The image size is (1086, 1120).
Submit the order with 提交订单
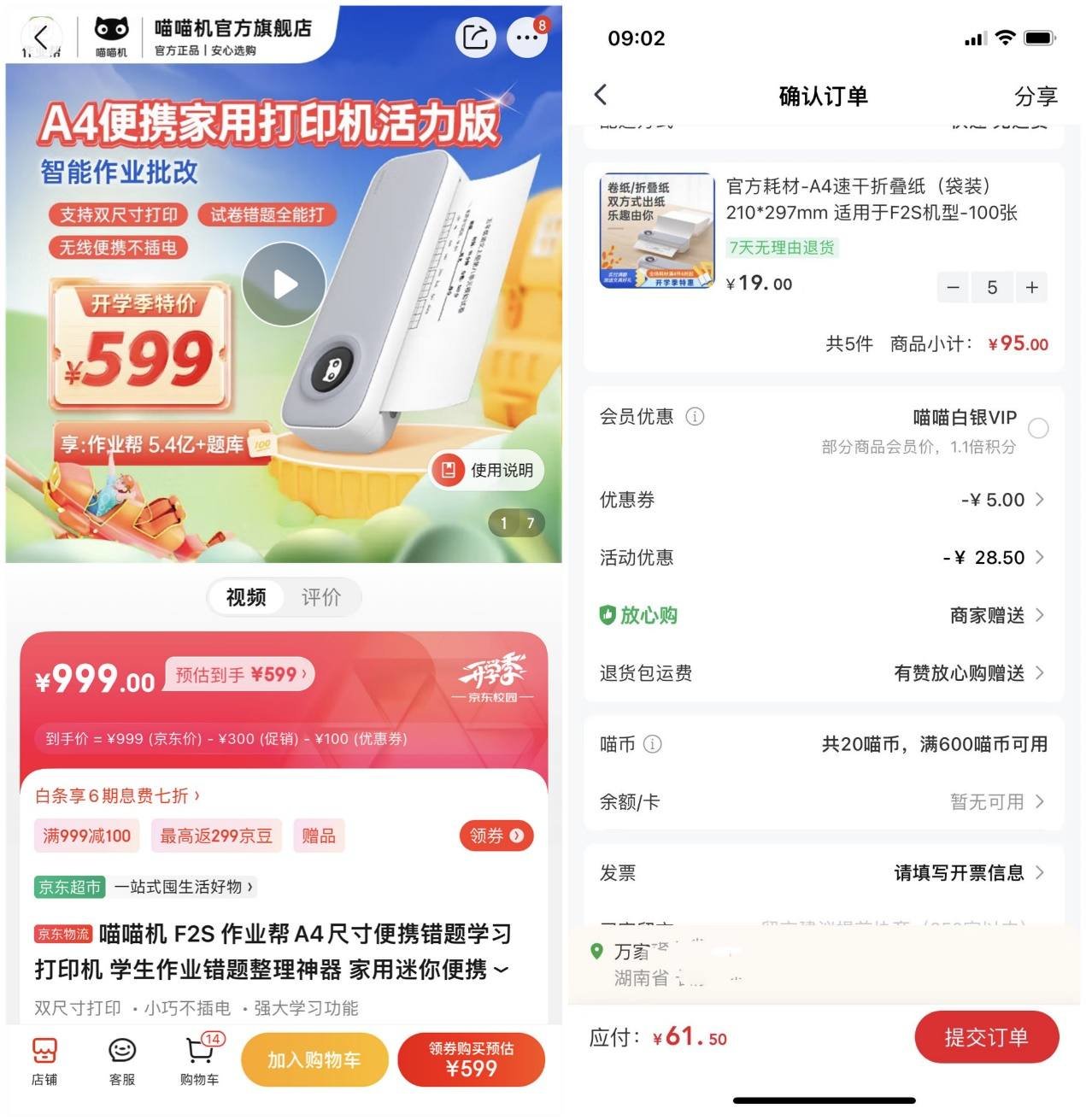(986, 1038)
